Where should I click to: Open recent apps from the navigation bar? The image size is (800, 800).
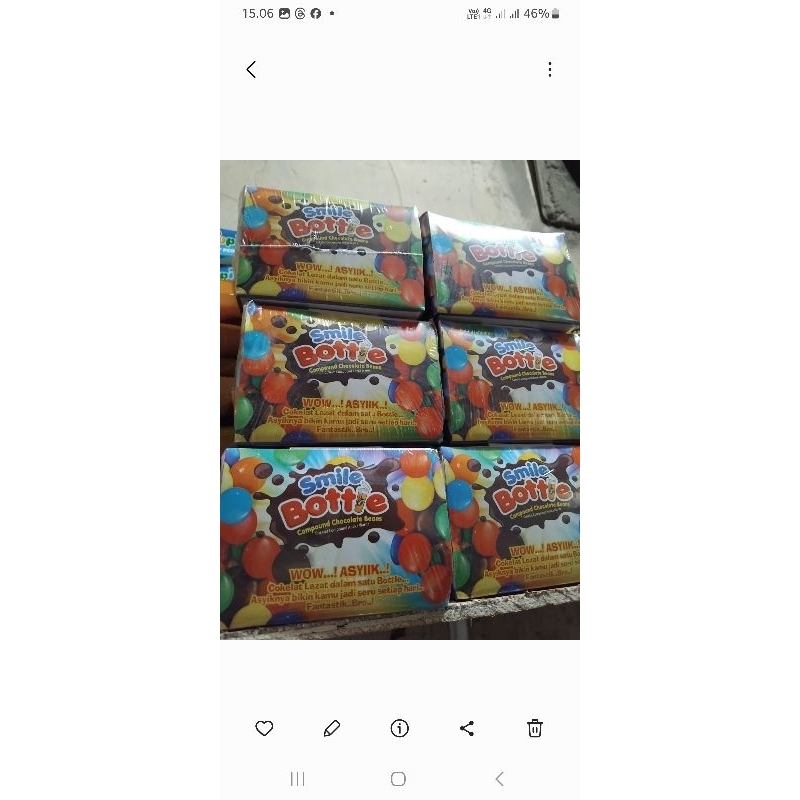click(297, 779)
